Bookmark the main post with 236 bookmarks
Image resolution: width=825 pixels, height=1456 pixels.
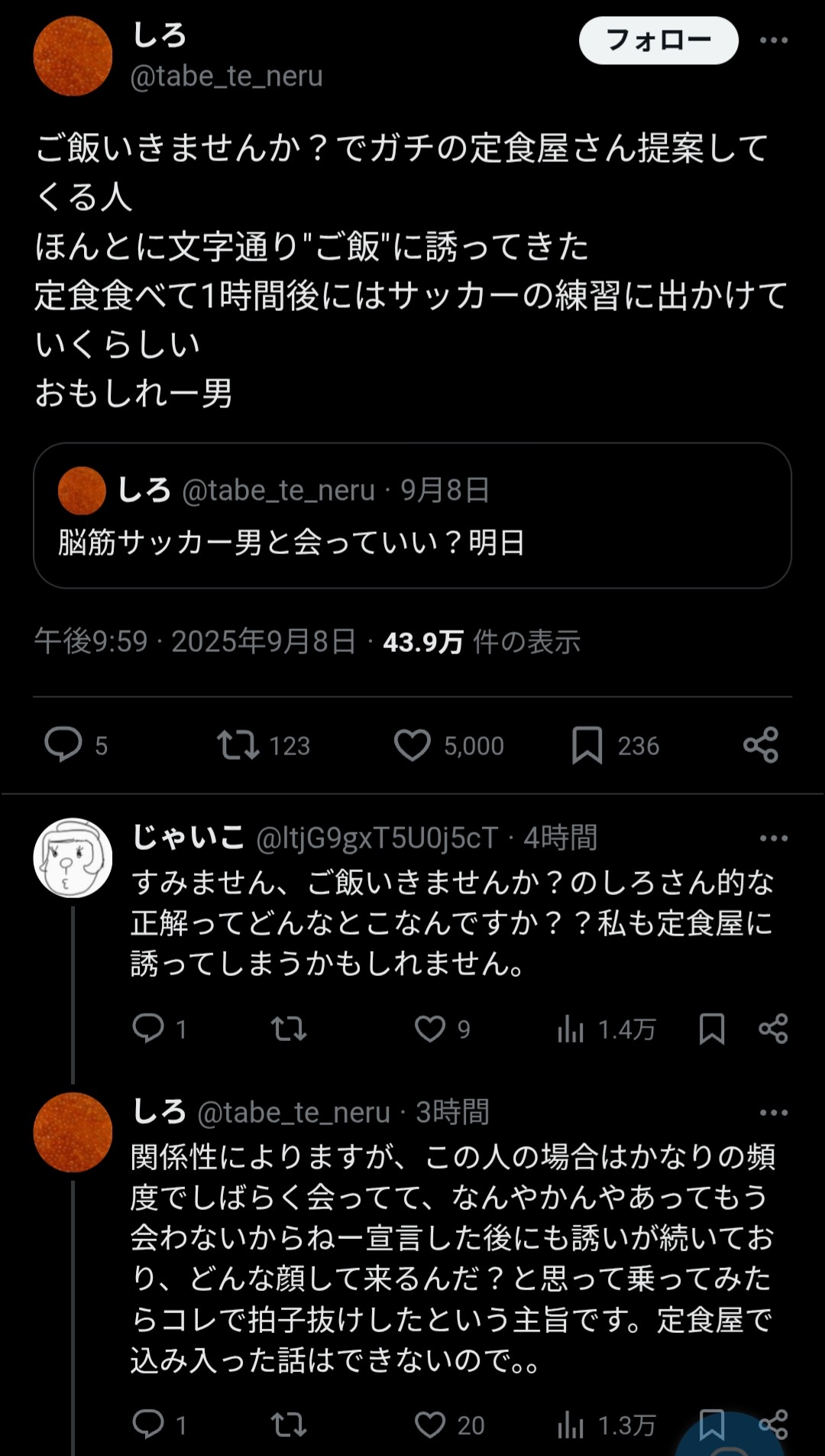[616, 745]
